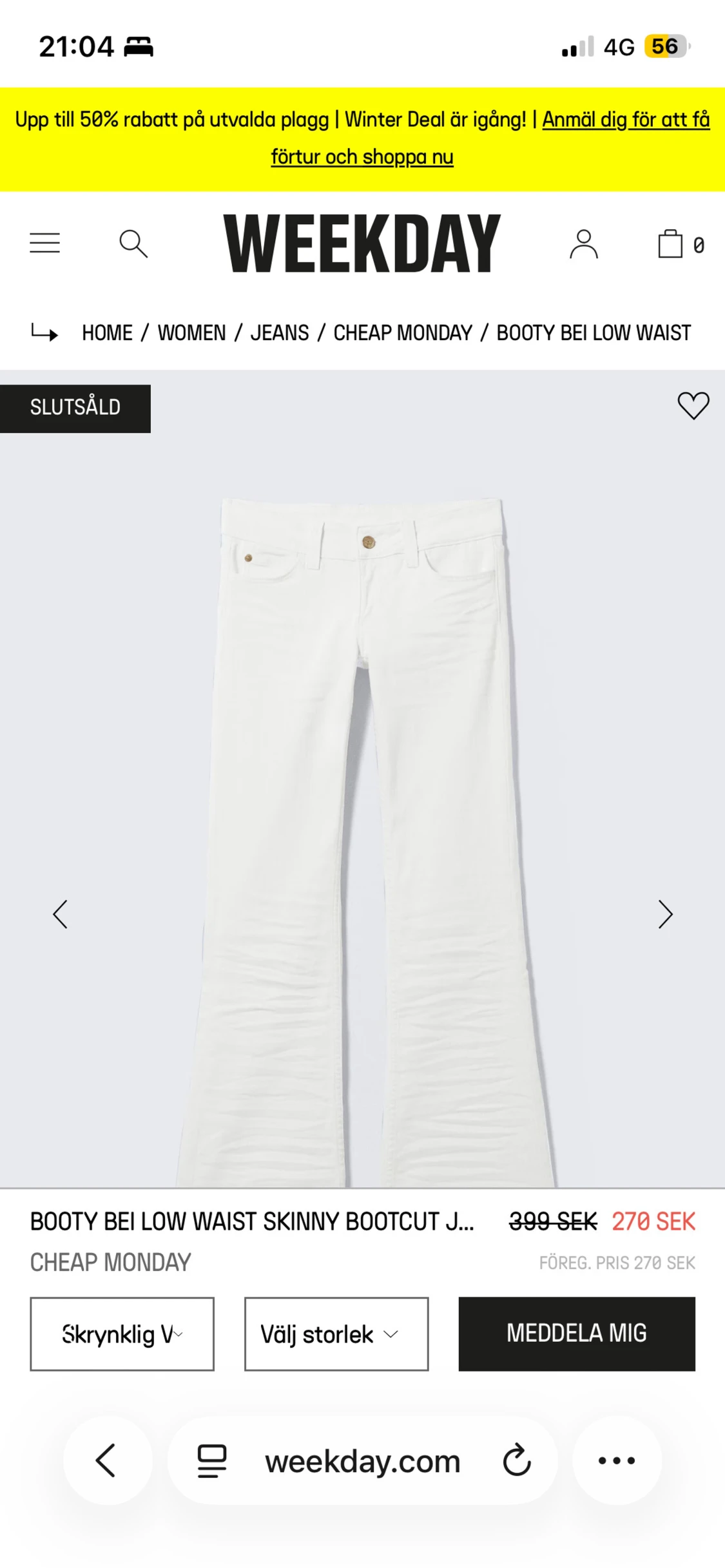Open the Anmäl dig registration link
Screen dimensions: 725x1568
coord(627,119)
